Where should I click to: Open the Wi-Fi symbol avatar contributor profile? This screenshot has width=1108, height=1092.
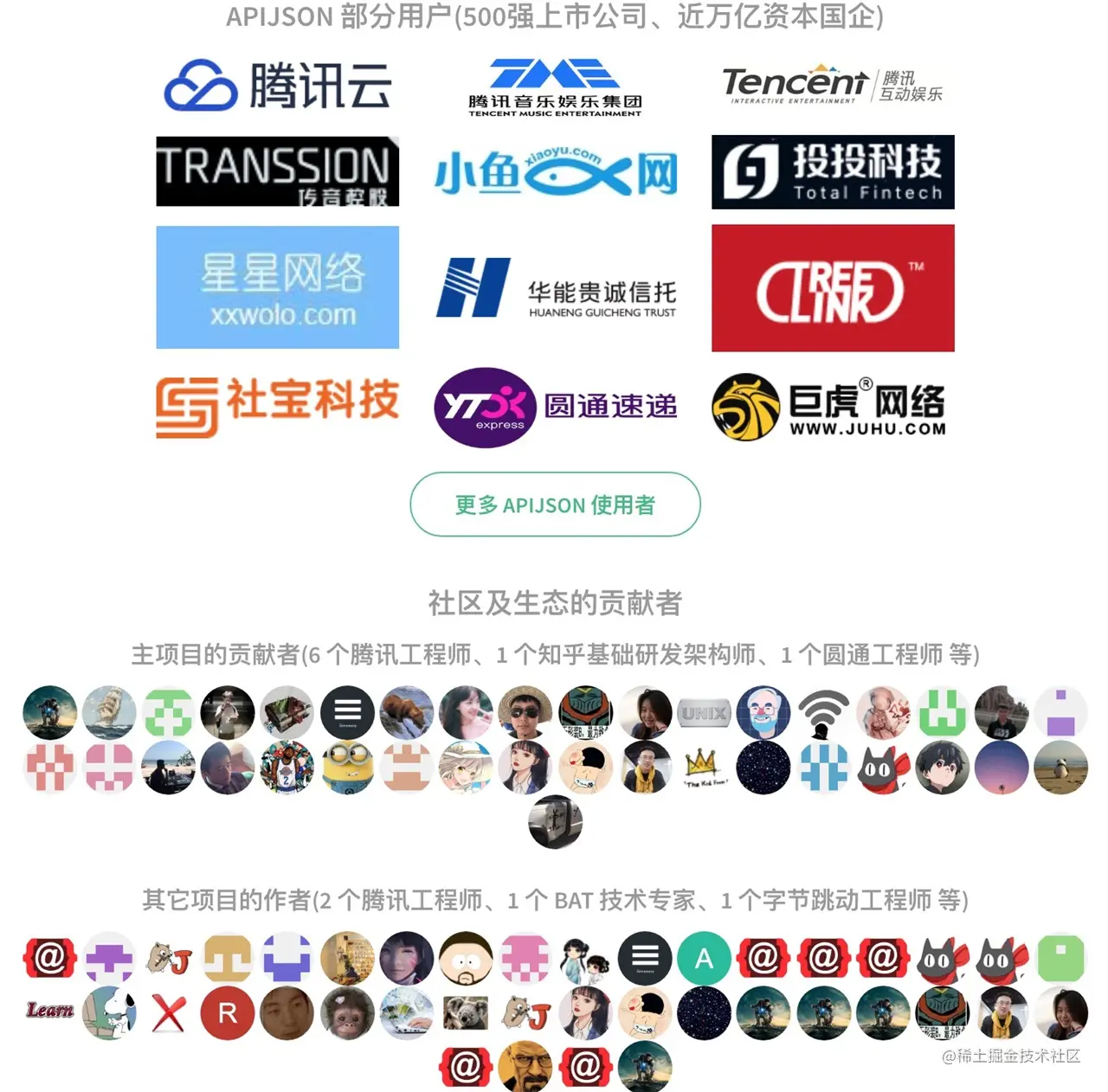(x=823, y=713)
